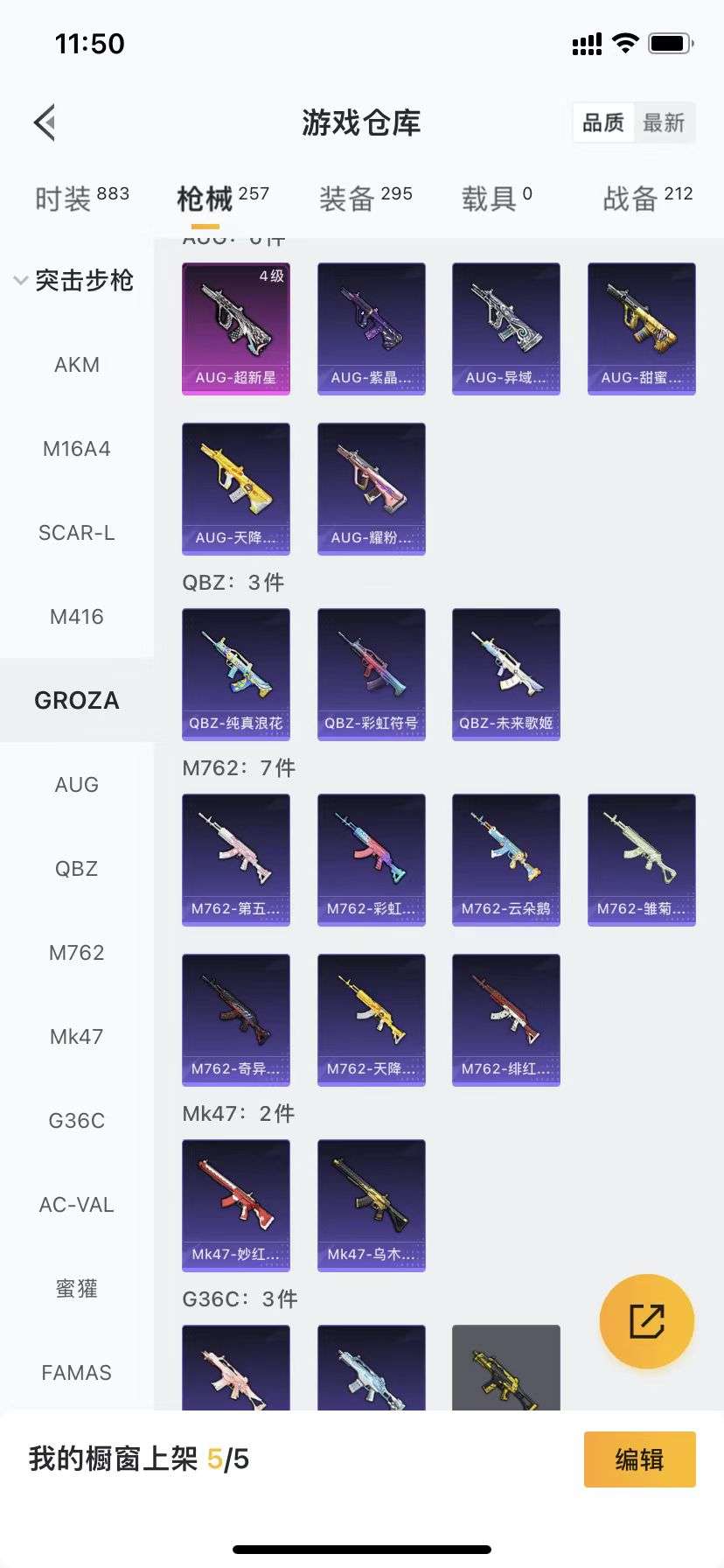This screenshot has width=724, height=1568.
Task: Open the QBZ-未来歌姬 skin card
Action: [506, 675]
